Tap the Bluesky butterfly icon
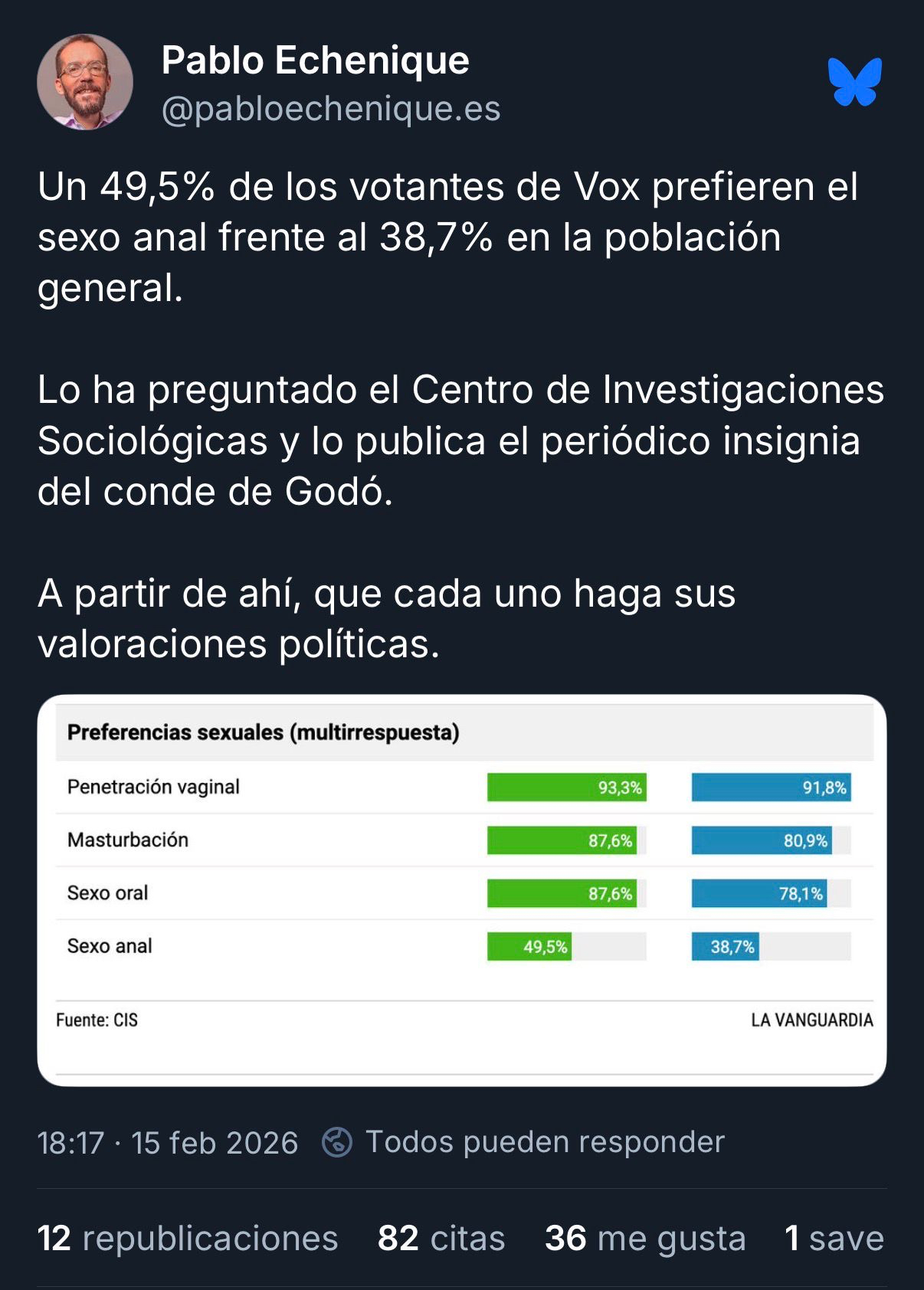Viewport: 924px width, 1290px height. (854, 81)
